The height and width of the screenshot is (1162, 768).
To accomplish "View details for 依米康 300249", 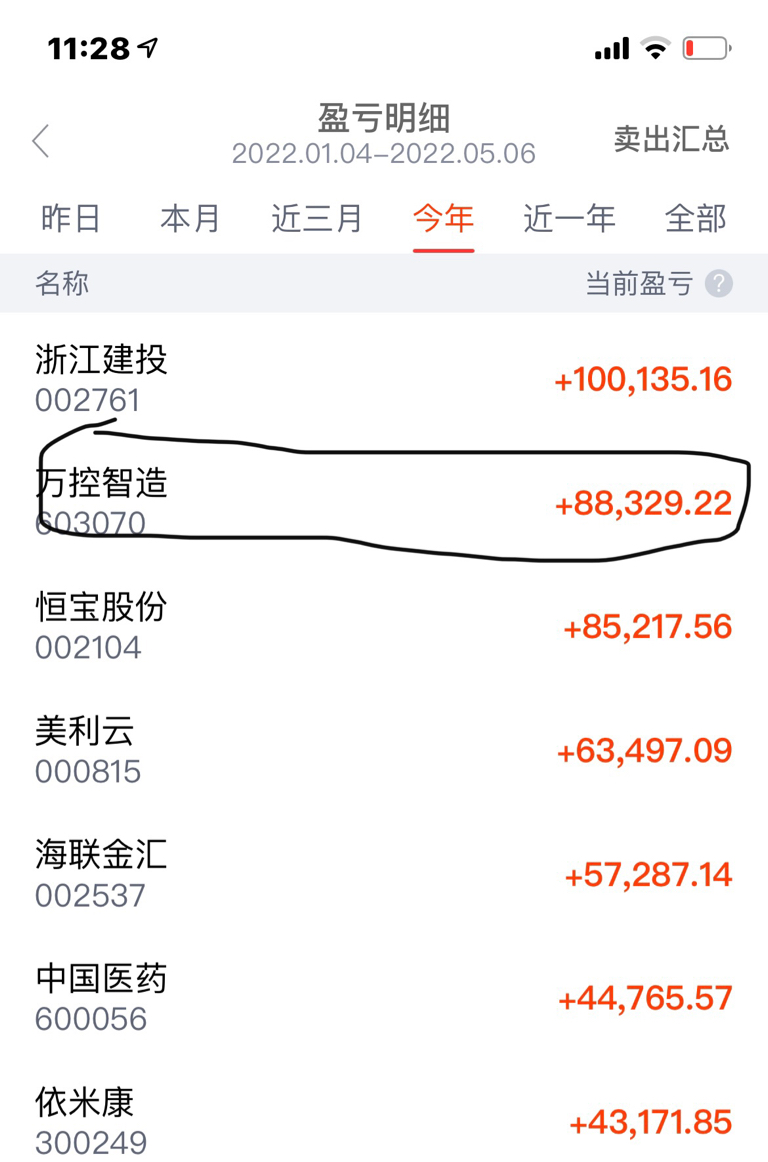I will point(384,1112).
